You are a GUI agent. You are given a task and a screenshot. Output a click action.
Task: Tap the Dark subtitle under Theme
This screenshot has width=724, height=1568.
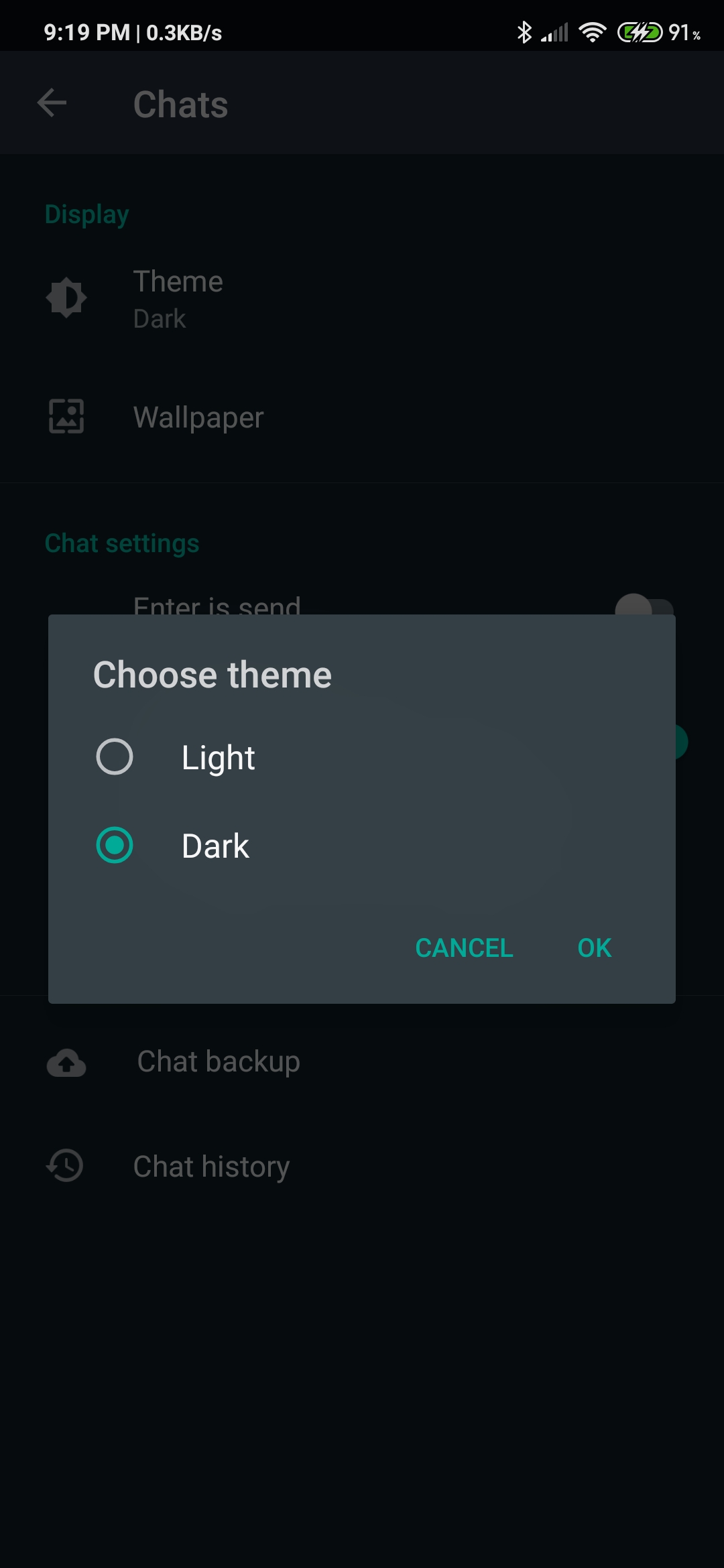point(159,319)
